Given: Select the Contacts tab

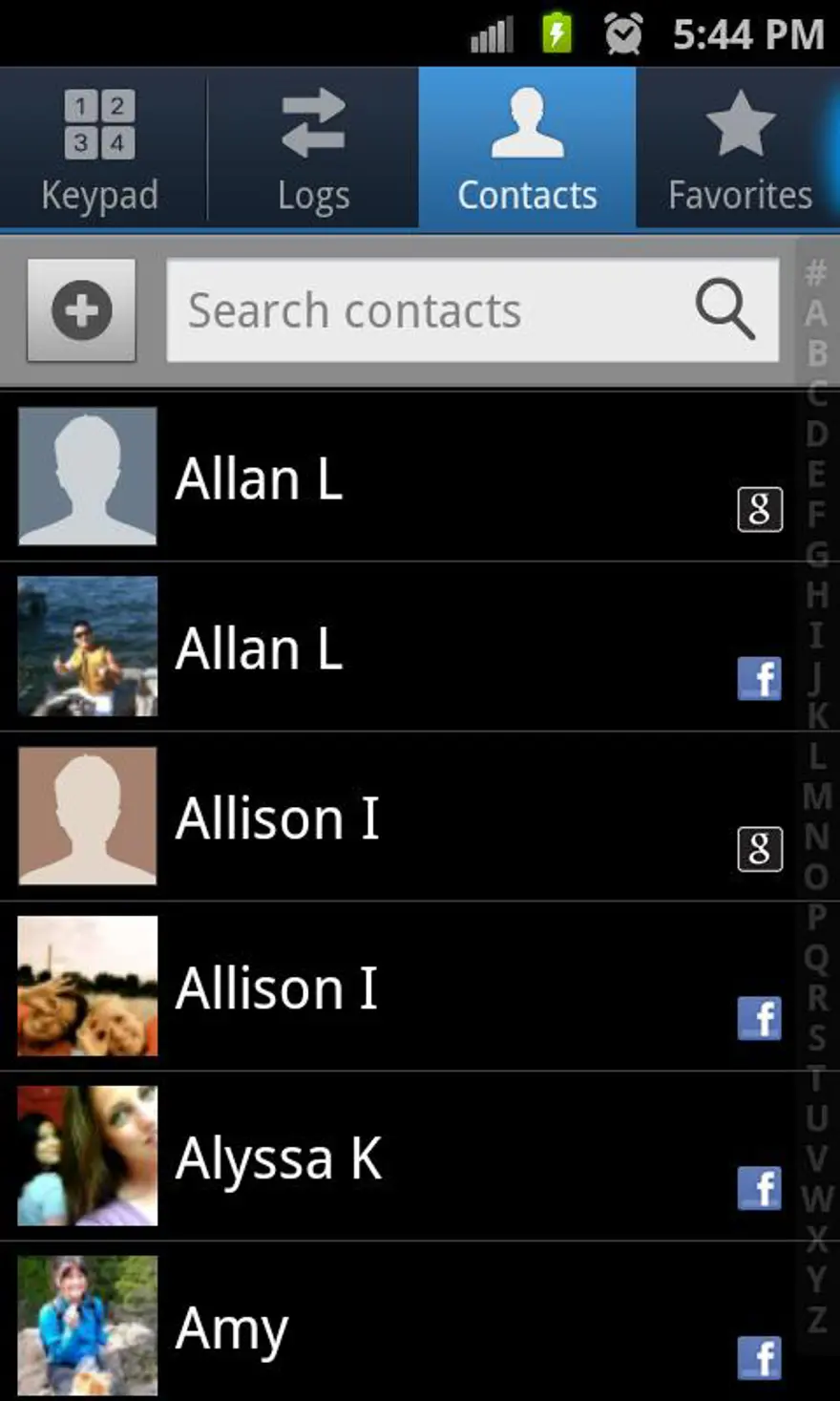Looking at the screenshot, I should tap(527, 148).
